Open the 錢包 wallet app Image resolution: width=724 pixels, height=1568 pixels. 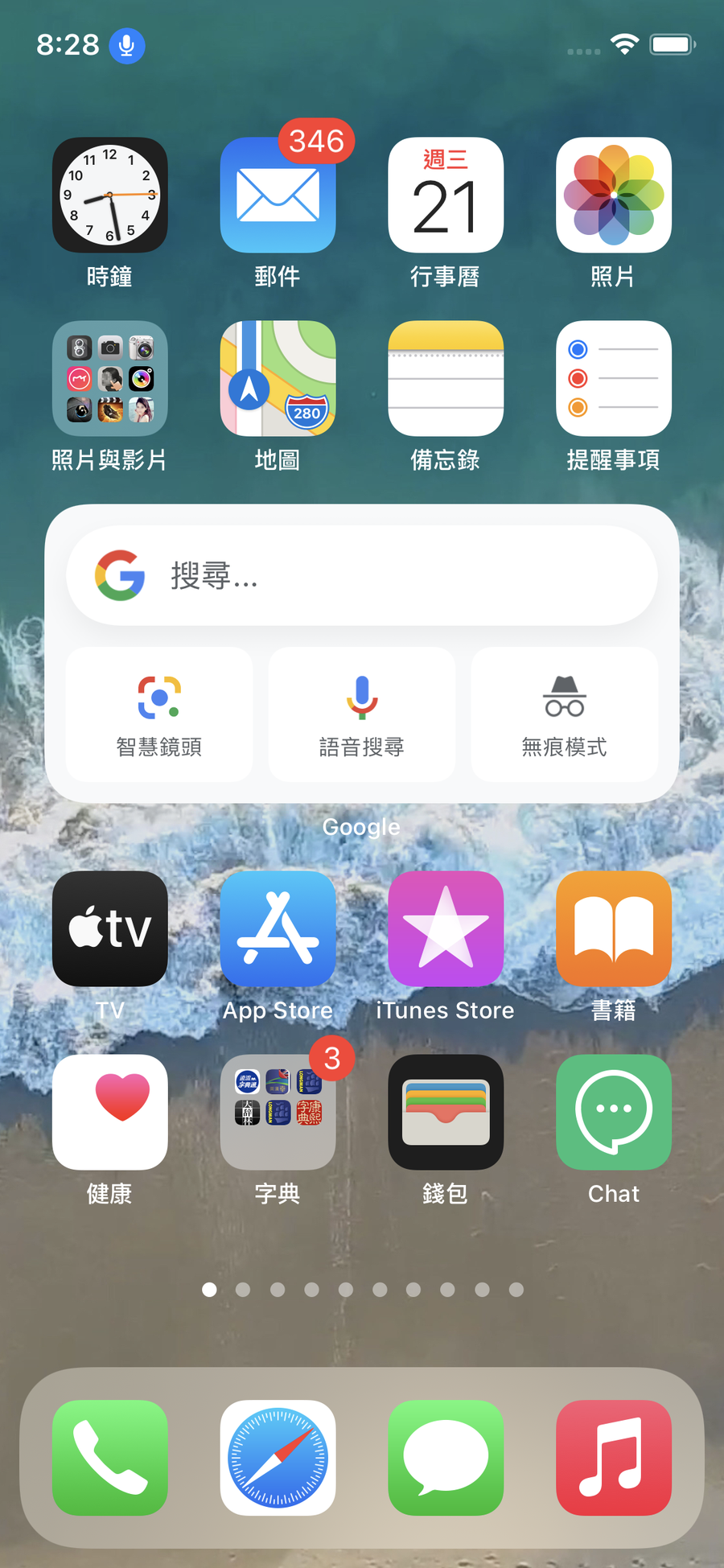[446, 1113]
